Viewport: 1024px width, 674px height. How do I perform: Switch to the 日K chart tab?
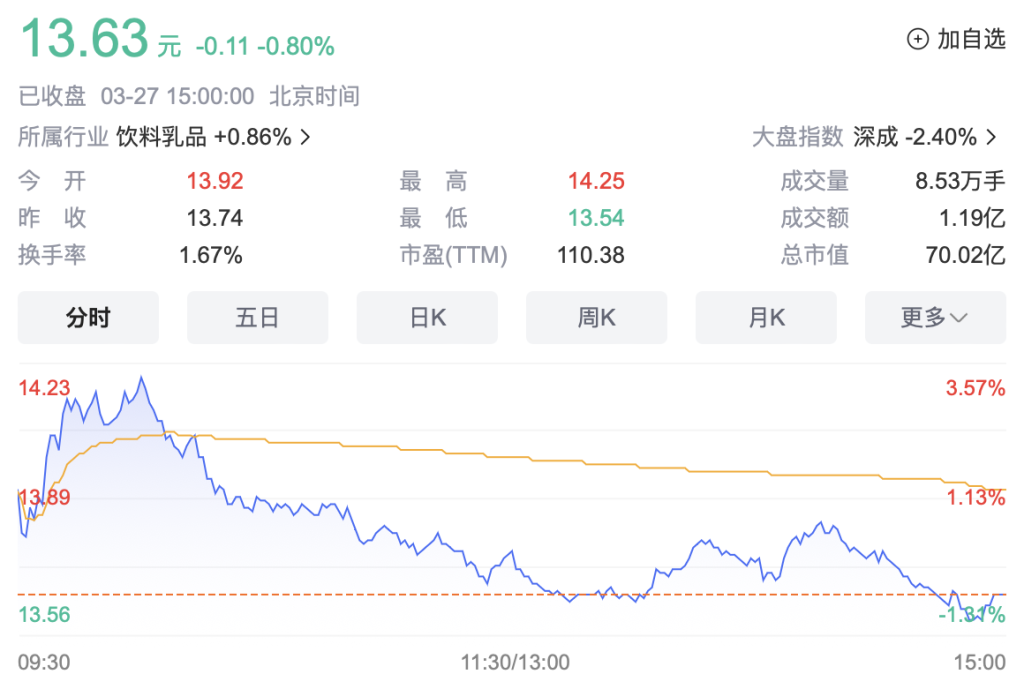(x=427, y=318)
